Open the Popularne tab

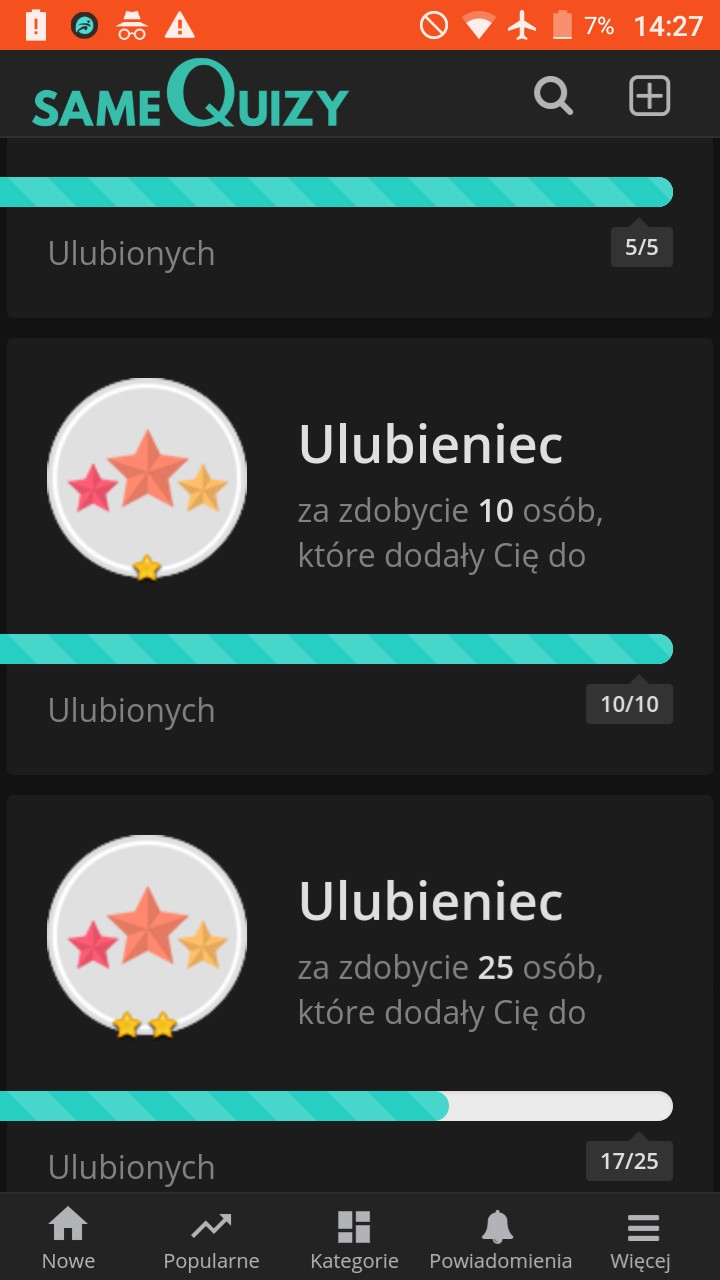(211, 1238)
